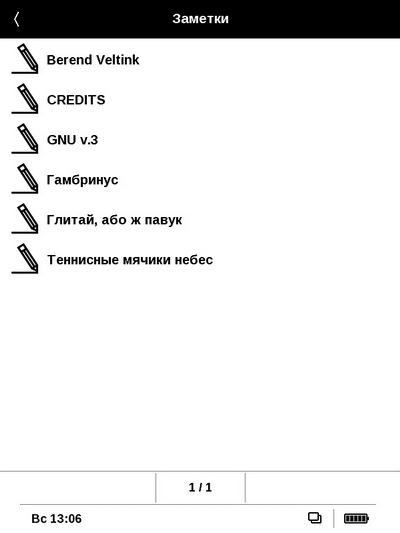
Task: Open the Berend Veltink note
Action: (200, 59)
